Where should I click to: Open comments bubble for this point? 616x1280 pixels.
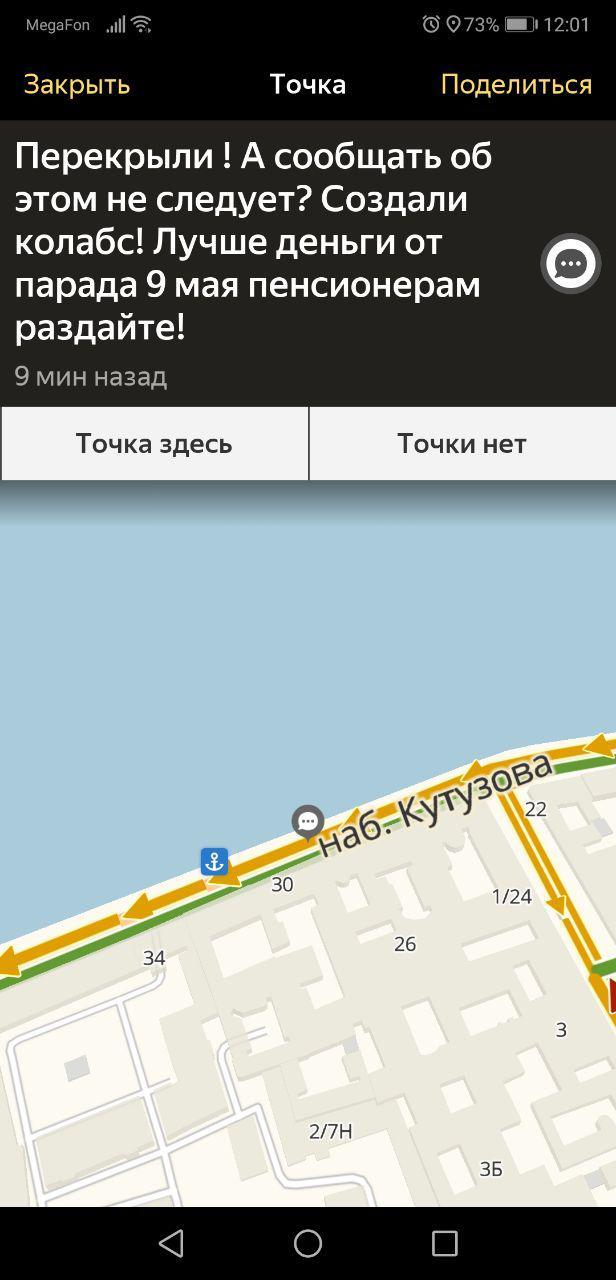coord(570,264)
